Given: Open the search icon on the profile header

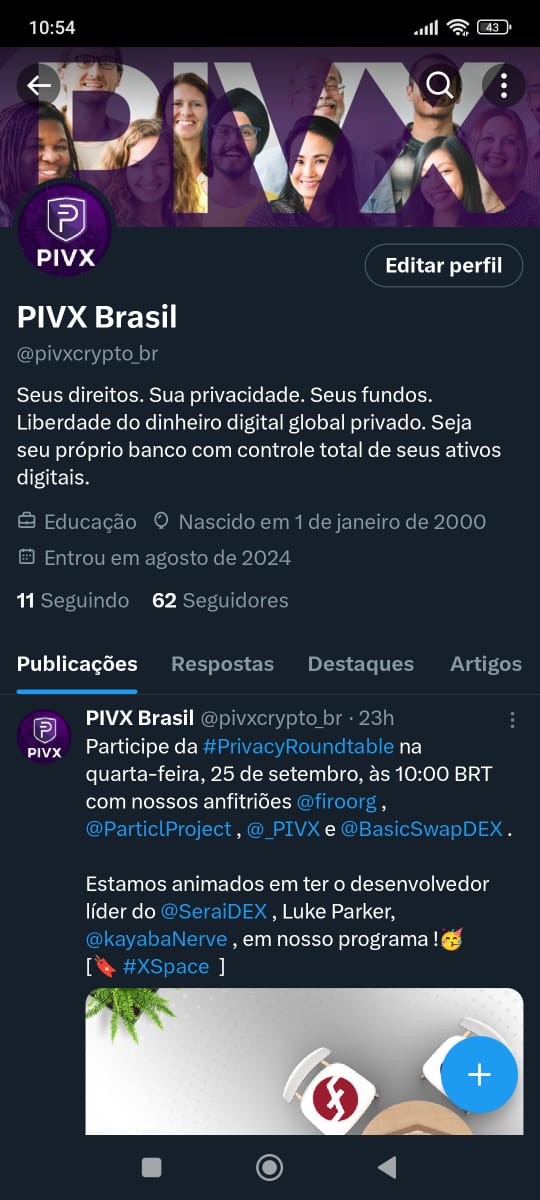Looking at the screenshot, I should [441, 85].
